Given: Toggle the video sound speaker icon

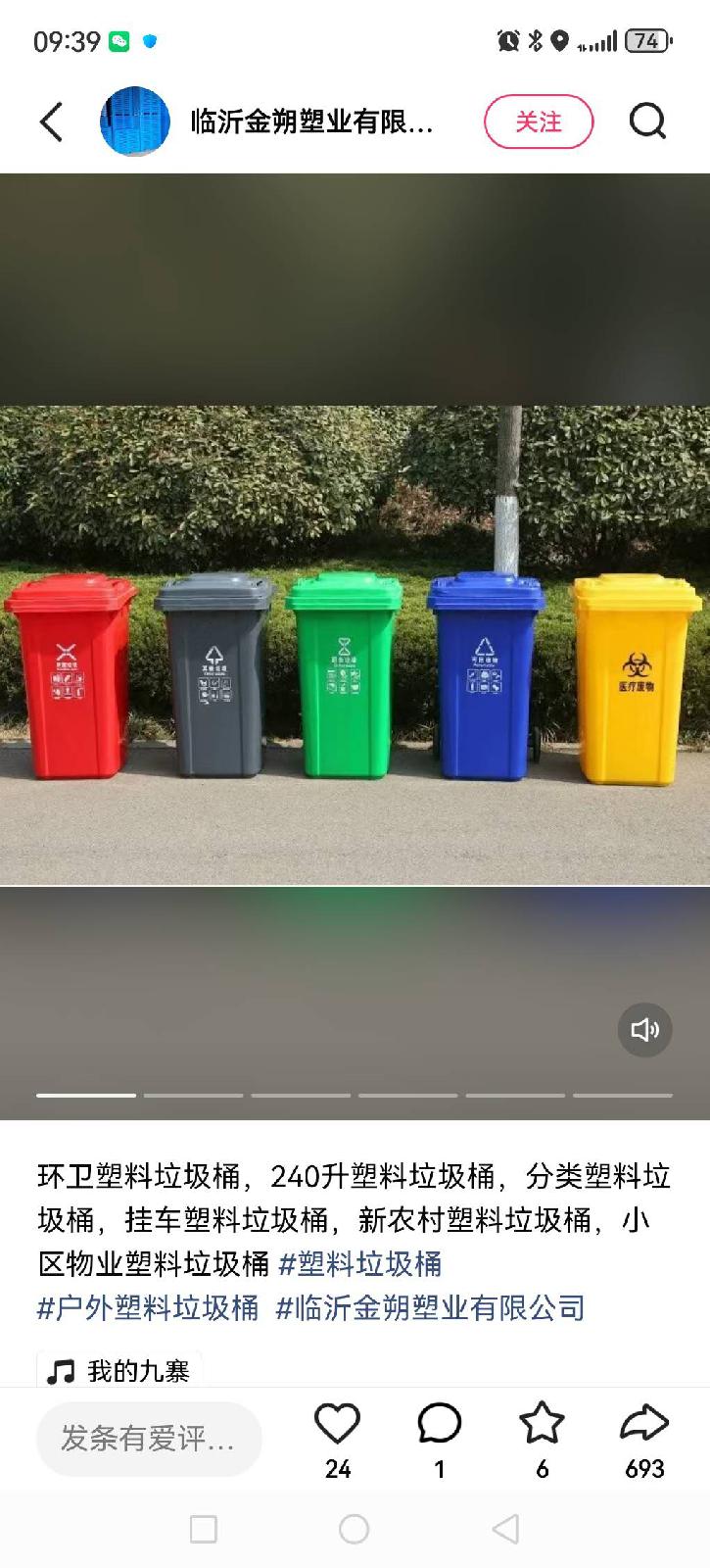Looking at the screenshot, I should [x=644, y=1029].
